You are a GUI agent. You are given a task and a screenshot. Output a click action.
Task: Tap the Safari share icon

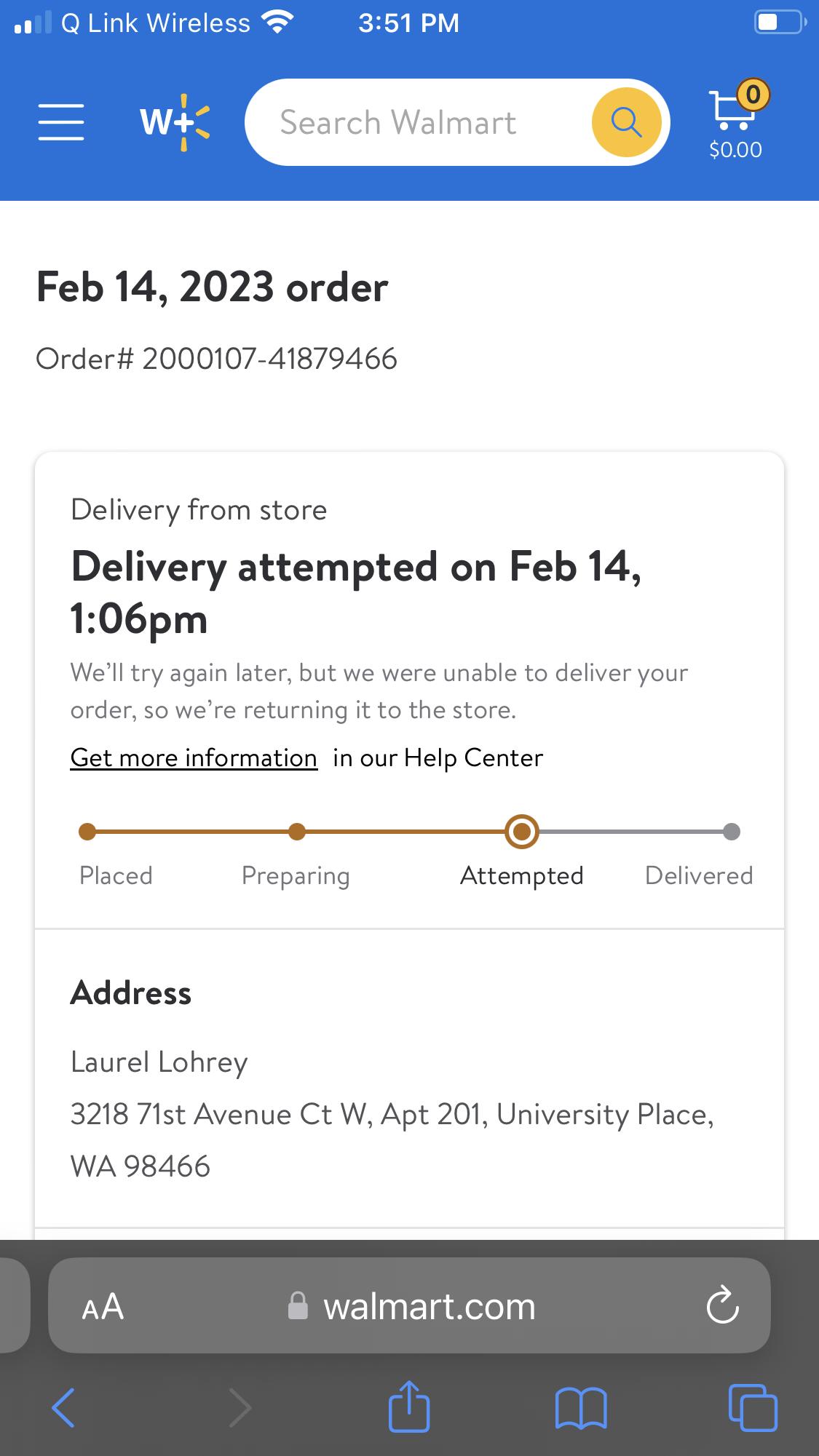click(x=409, y=1406)
